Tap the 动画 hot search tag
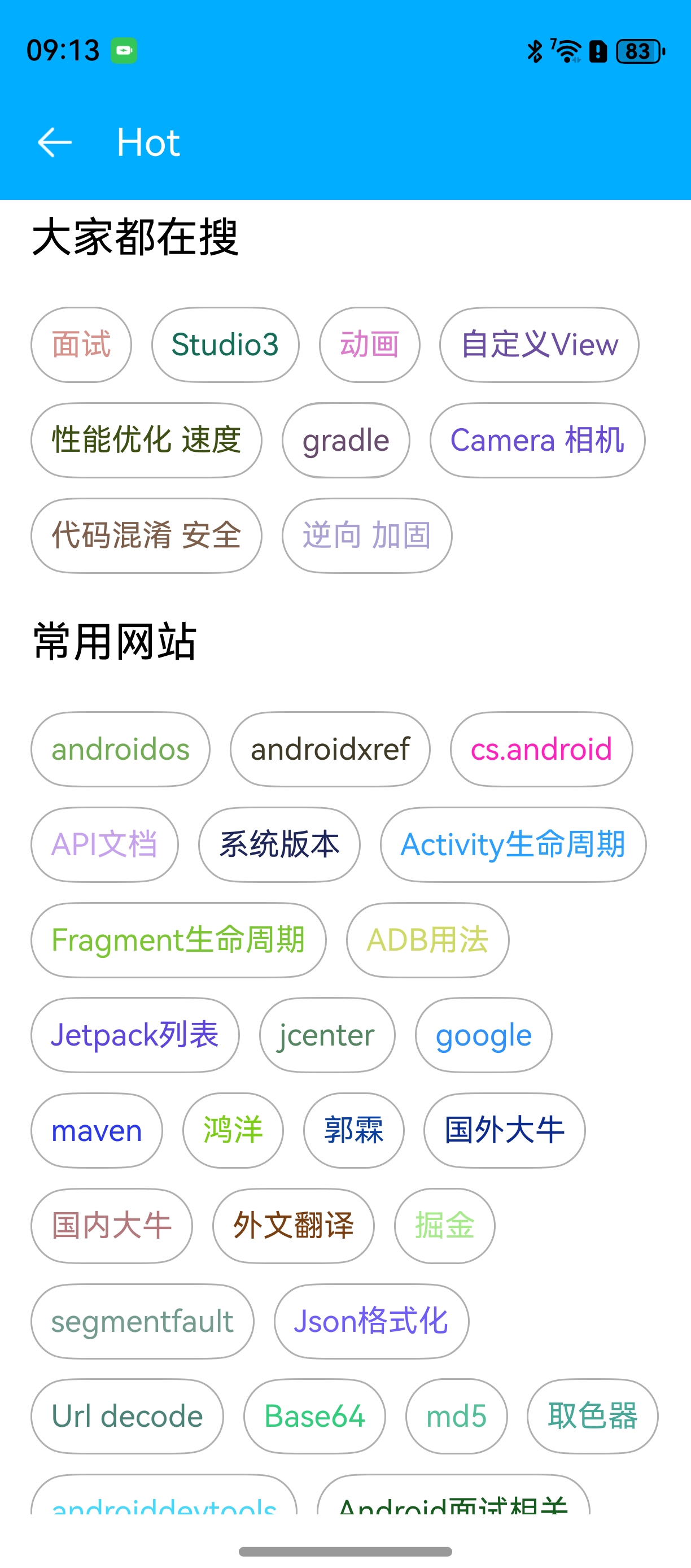Screen dimensions: 691x1568 tap(369, 345)
